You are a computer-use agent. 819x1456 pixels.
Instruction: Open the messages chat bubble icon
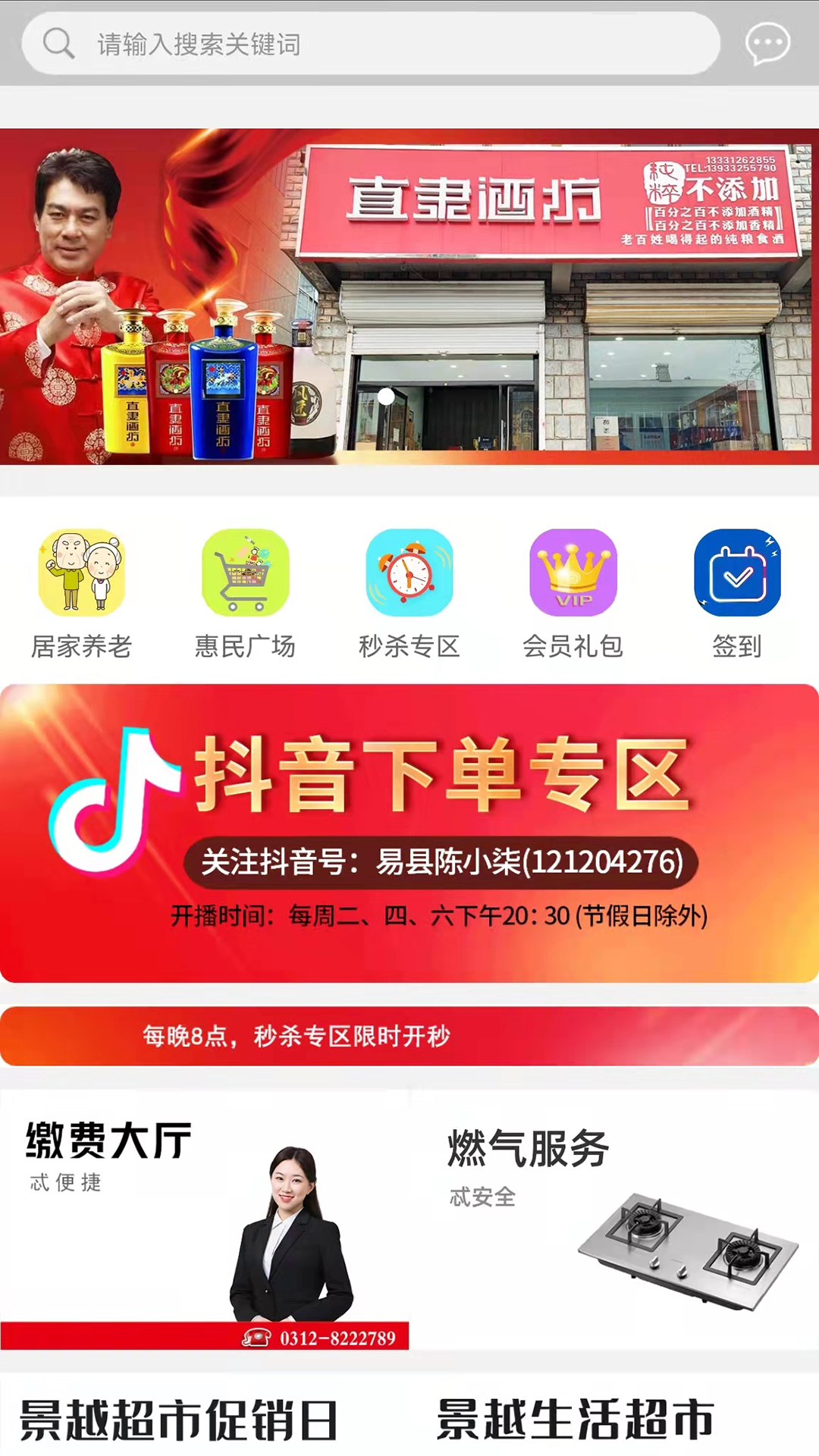point(767,43)
